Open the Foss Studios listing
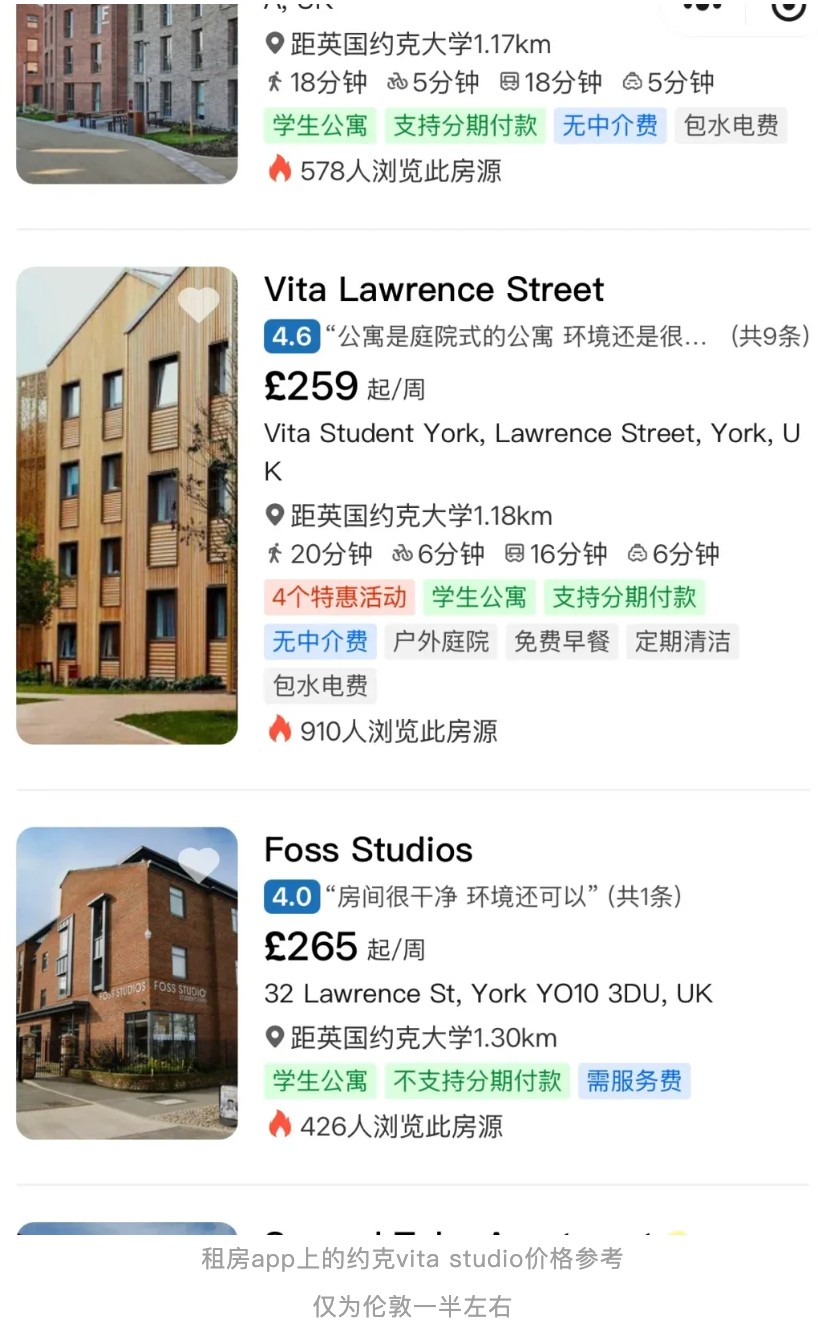The image size is (818, 1334). pyautogui.click(x=368, y=850)
